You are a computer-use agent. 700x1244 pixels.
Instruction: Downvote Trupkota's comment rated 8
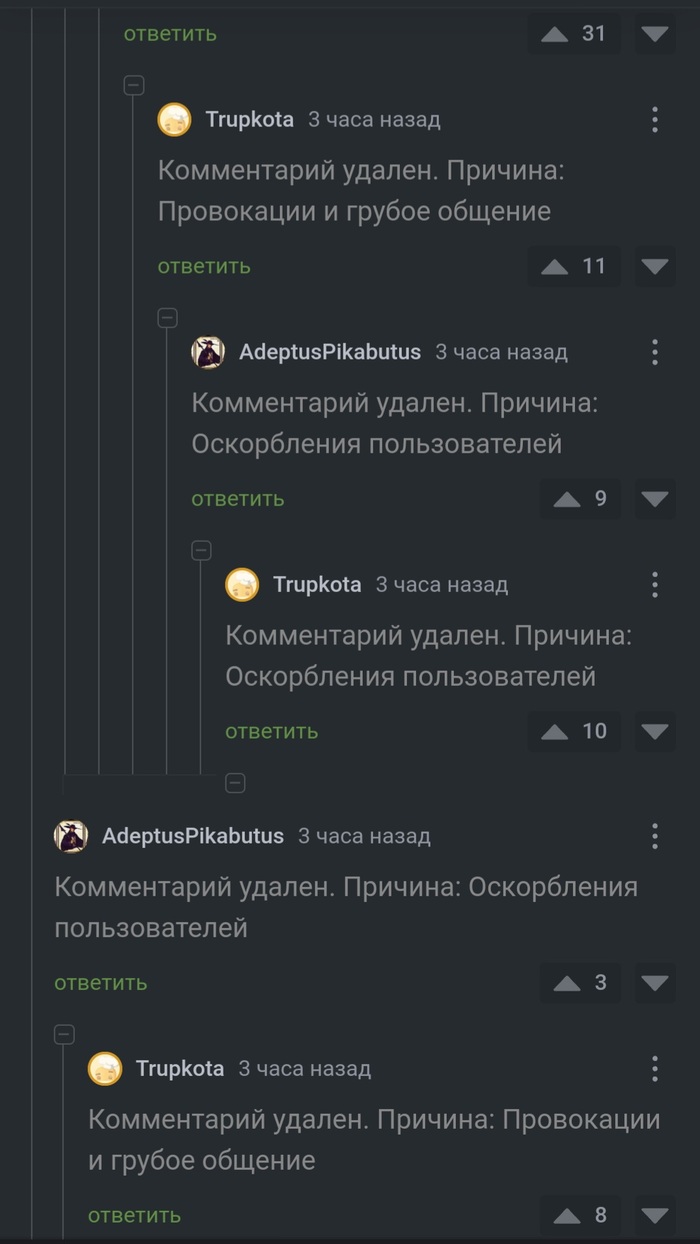[655, 1216]
